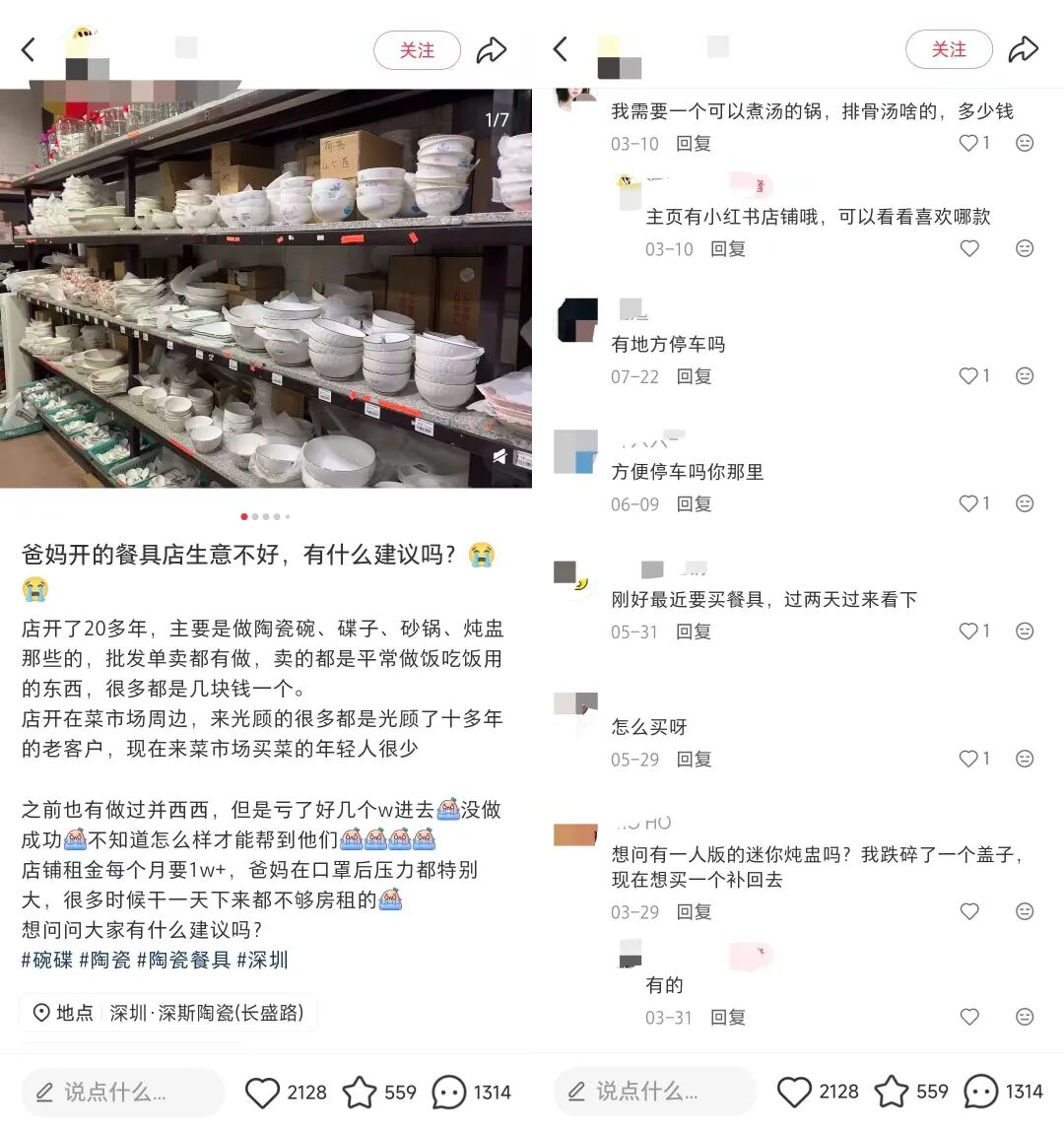Open the #陶瓷餐具 hashtag

pyautogui.click(x=183, y=960)
